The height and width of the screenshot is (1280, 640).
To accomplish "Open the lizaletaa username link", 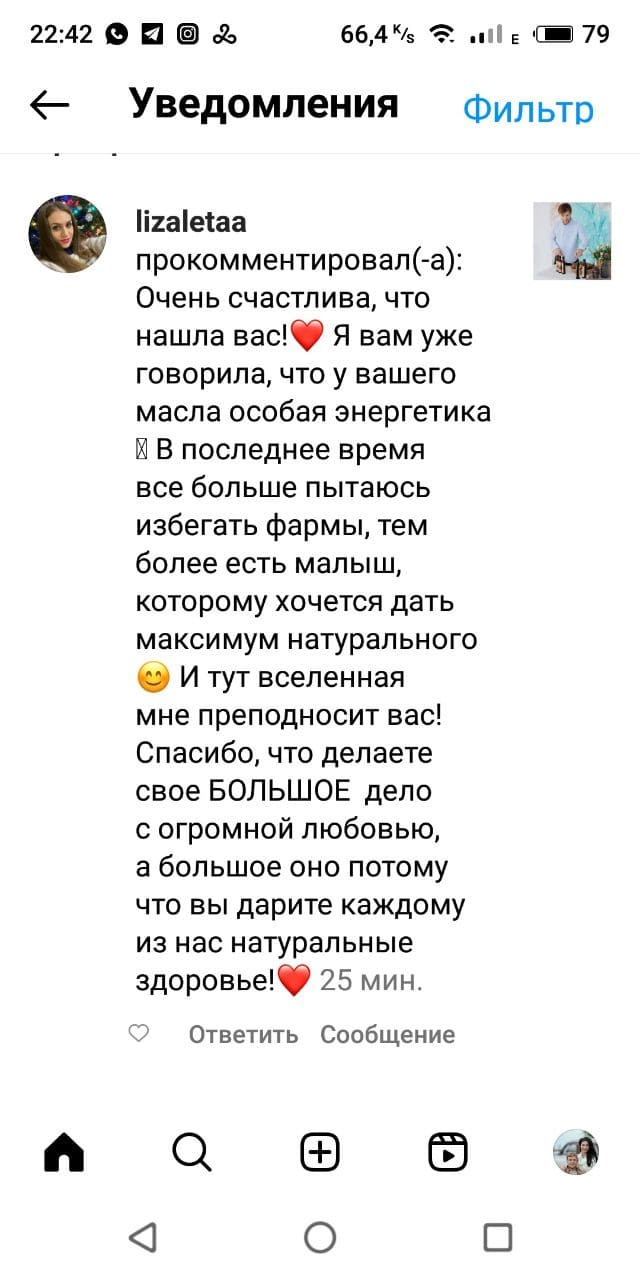I will [190, 221].
